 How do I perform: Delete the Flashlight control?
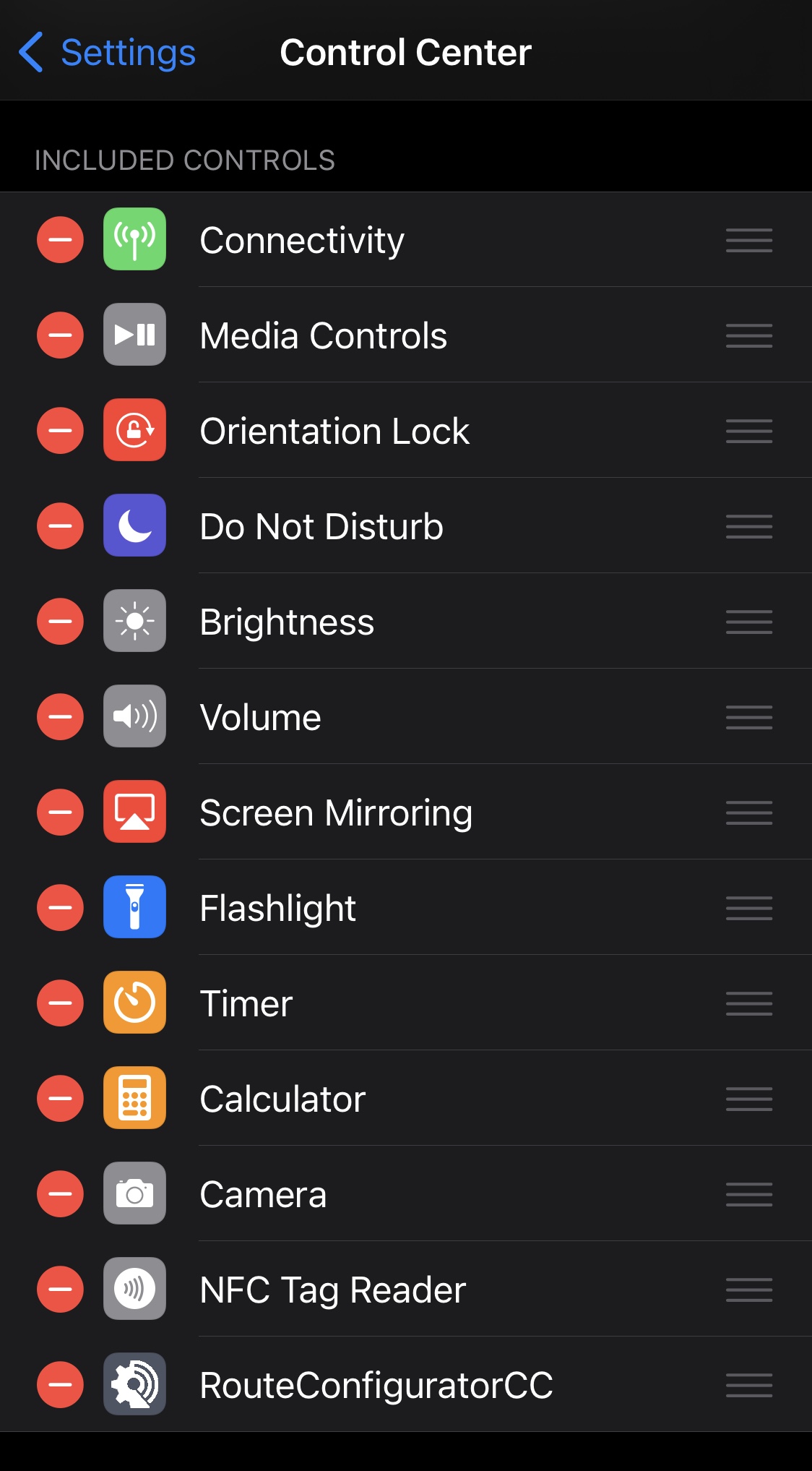(x=60, y=908)
